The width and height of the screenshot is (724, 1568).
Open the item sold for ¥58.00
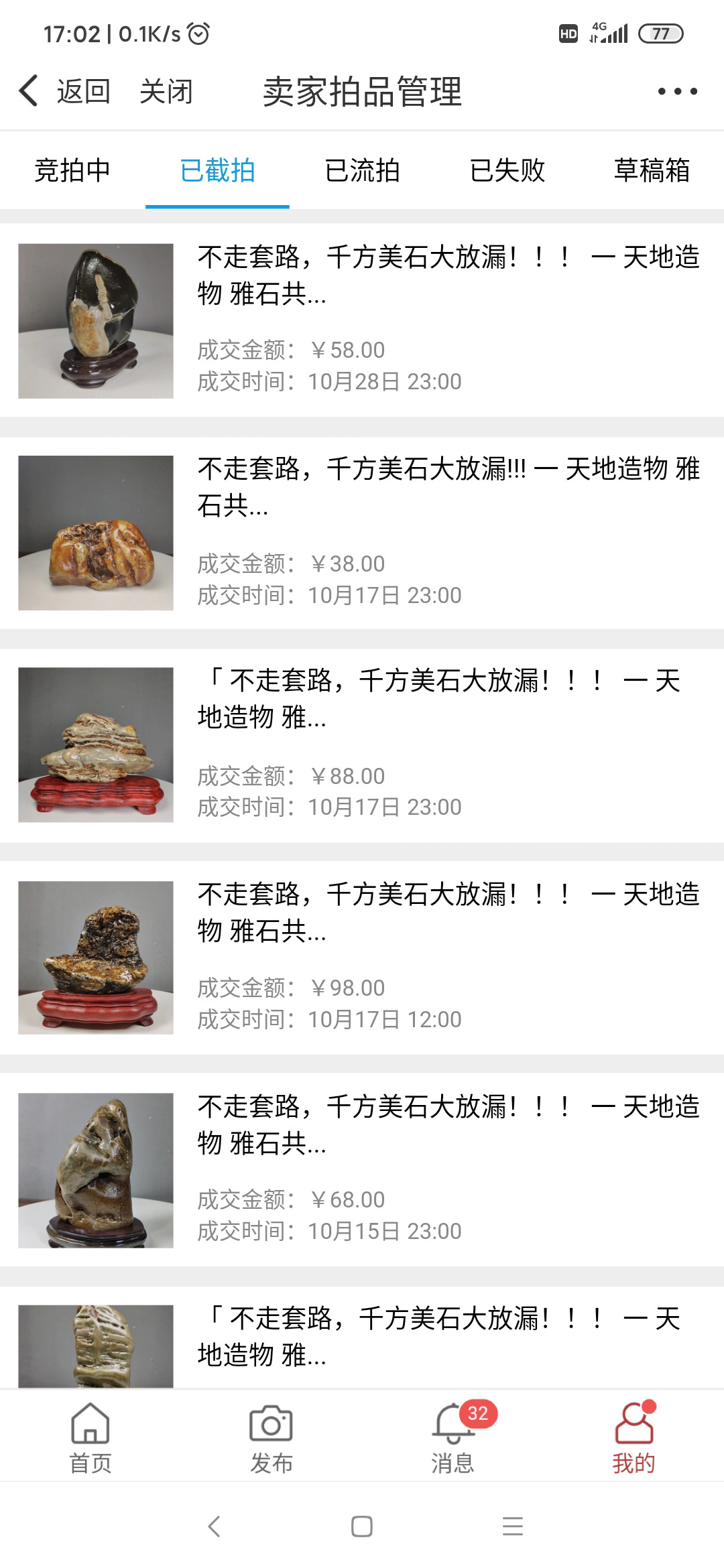point(362,320)
